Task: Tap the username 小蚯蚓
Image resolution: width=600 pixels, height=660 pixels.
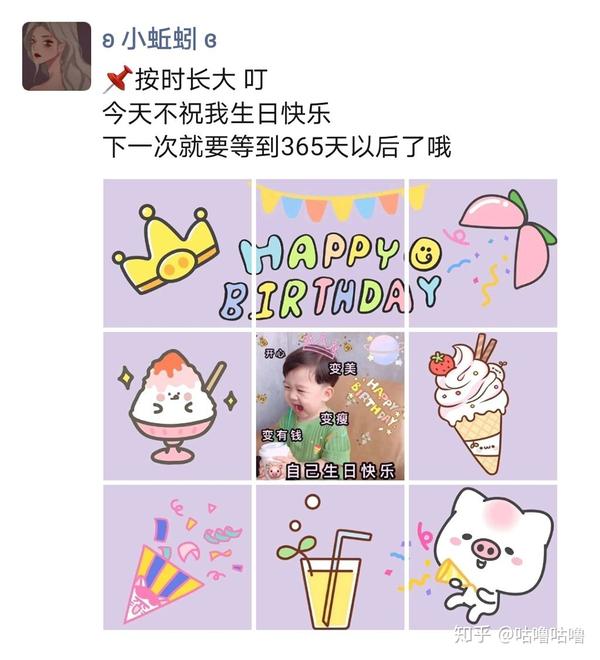Action: 159,41
